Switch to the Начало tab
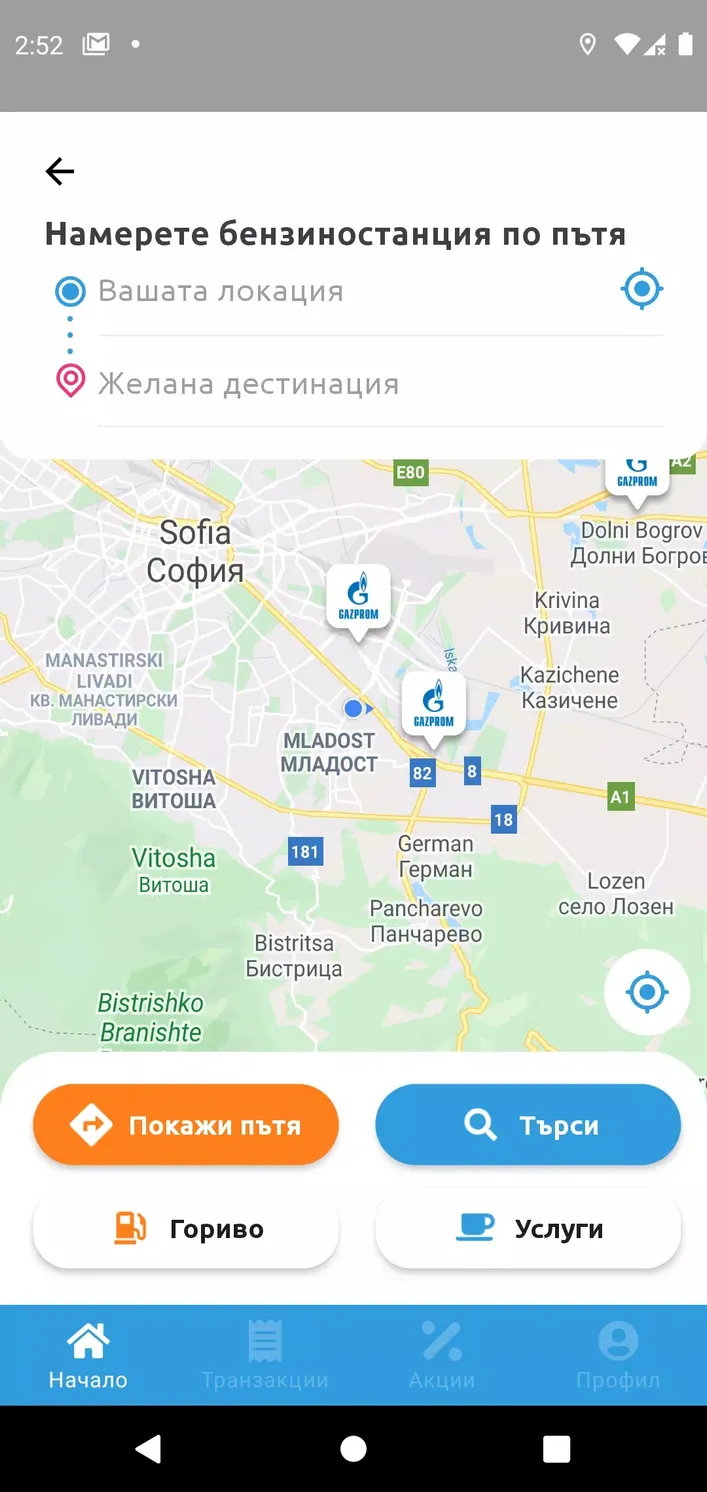This screenshot has height=1492, width=707. pos(88,1355)
